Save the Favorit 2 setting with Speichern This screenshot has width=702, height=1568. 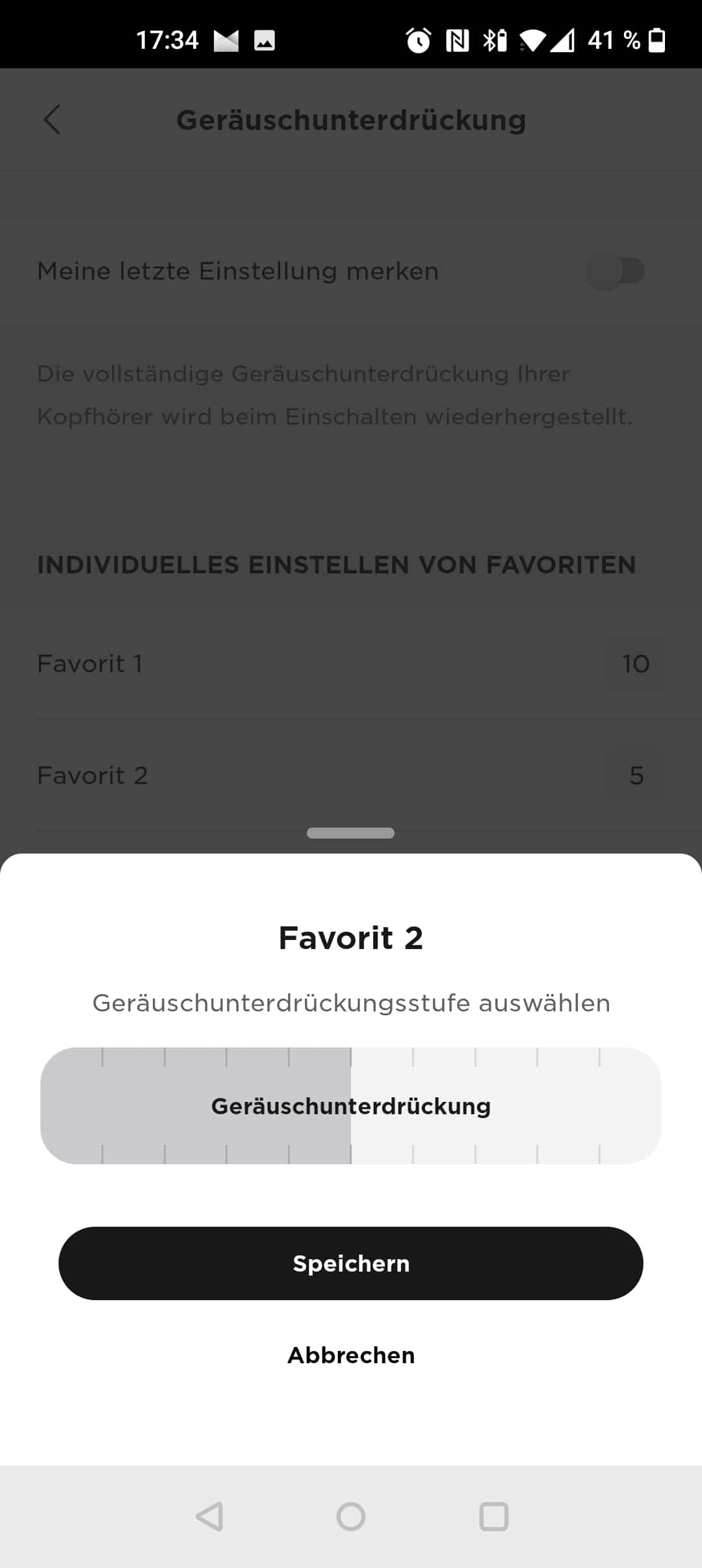pyautogui.click(x=351, y=1263)
